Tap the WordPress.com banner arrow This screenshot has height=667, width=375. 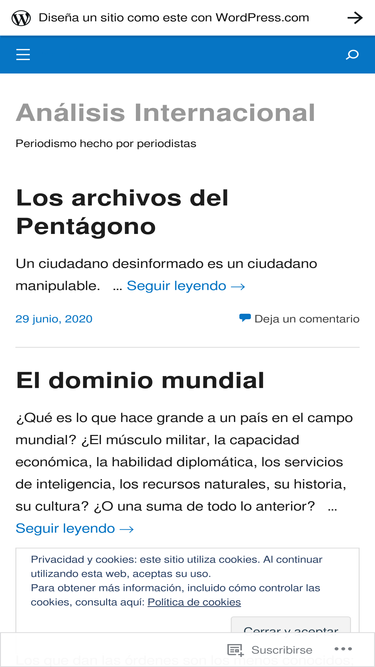[x=355, y=18]
